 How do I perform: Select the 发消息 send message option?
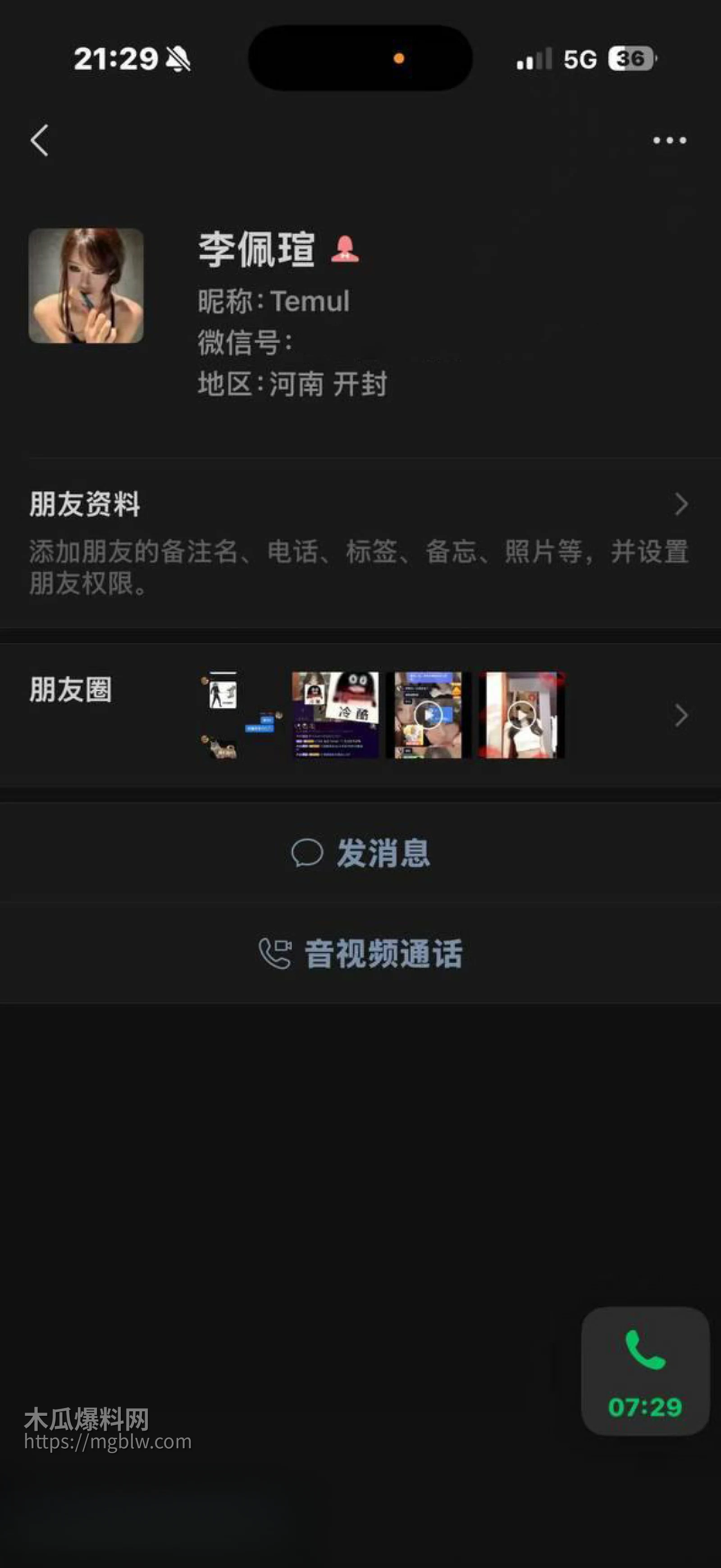point(384,854)
